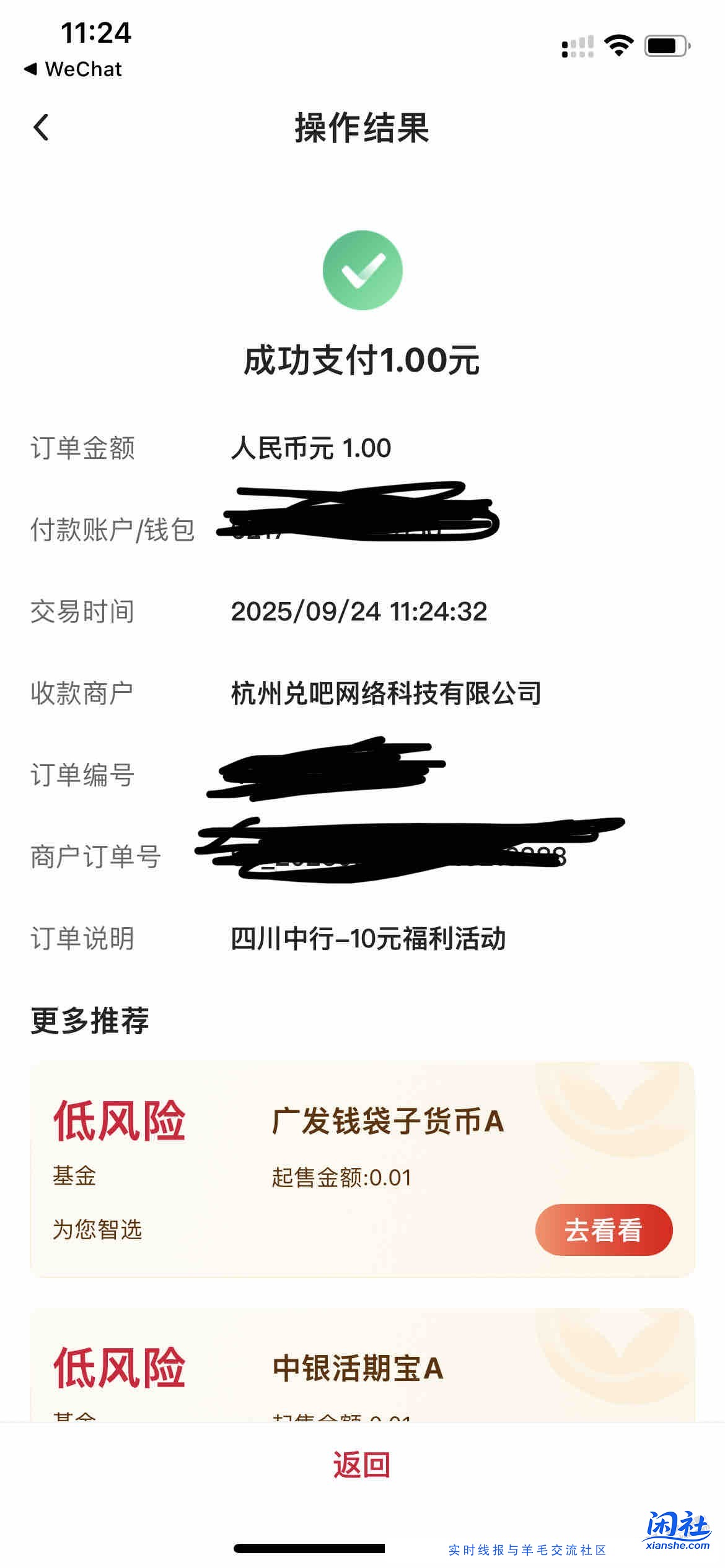Tap the 操作结果 page title
Image resolution: width=725 pixels, height=1568 pixels.
pyautogui.click(x=362, y=128)
